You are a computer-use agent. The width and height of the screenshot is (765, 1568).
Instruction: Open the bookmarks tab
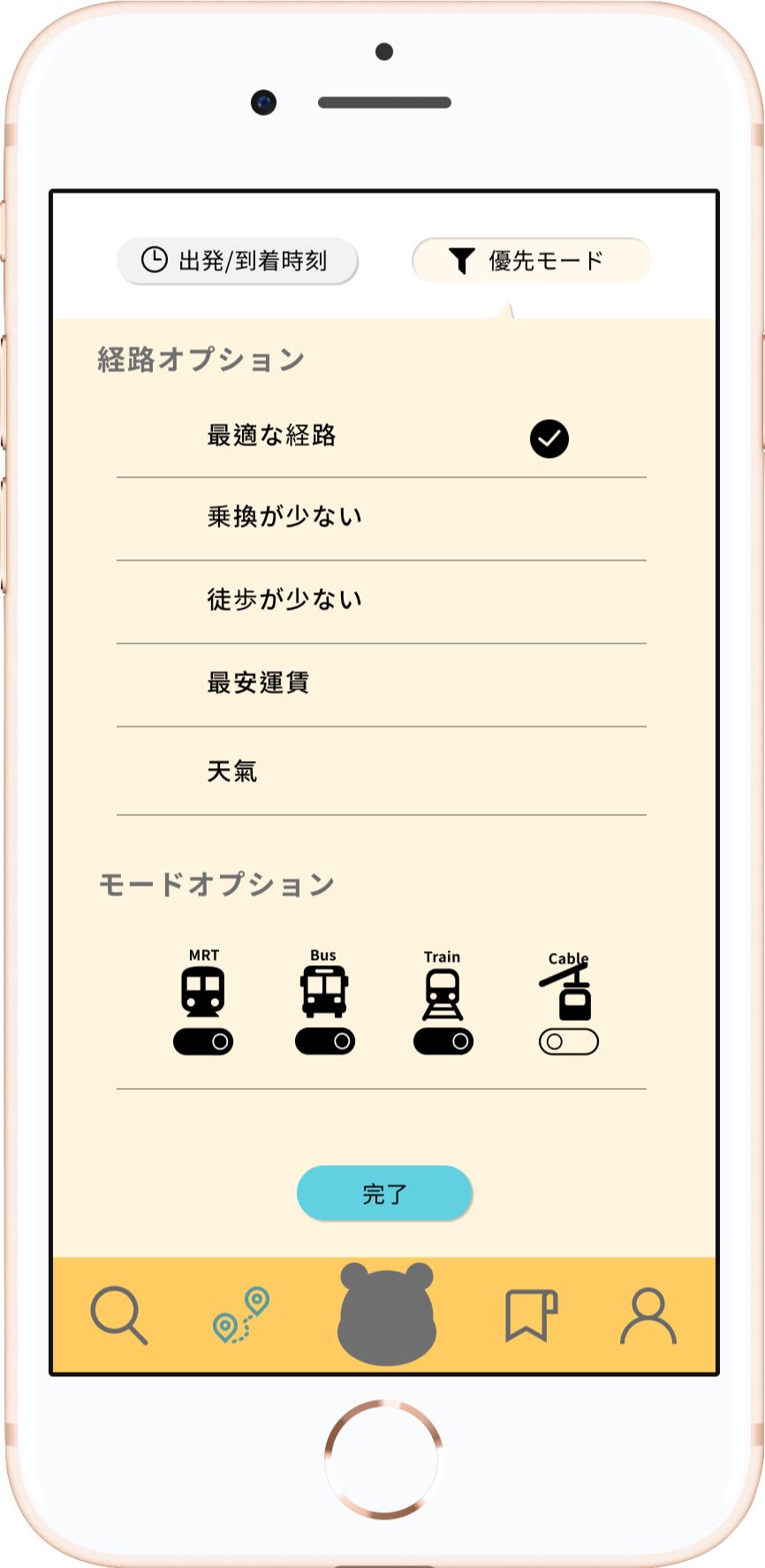(531, 1315)
